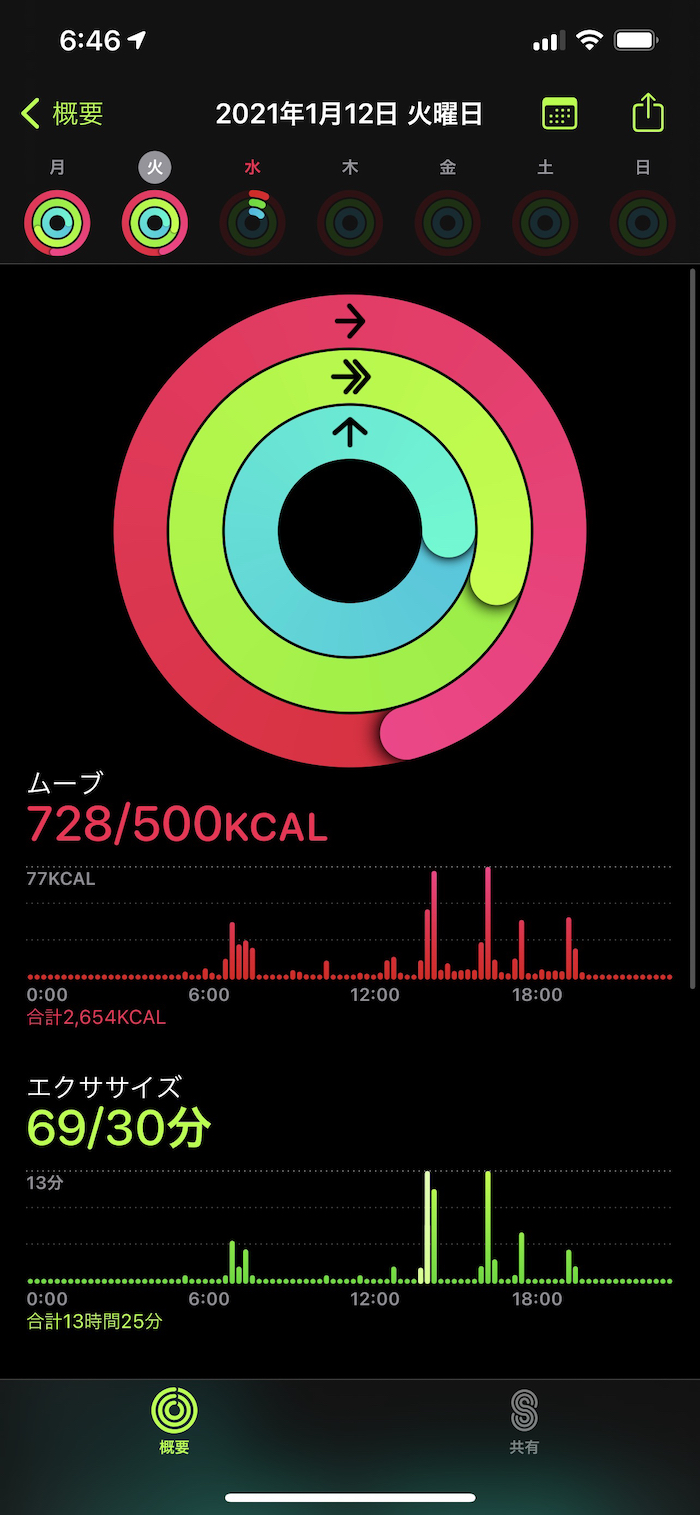The height and width of the screenshot is (1515, 700).
Task: Switch to the 概要 tab
Action: tap(174, 1421)
